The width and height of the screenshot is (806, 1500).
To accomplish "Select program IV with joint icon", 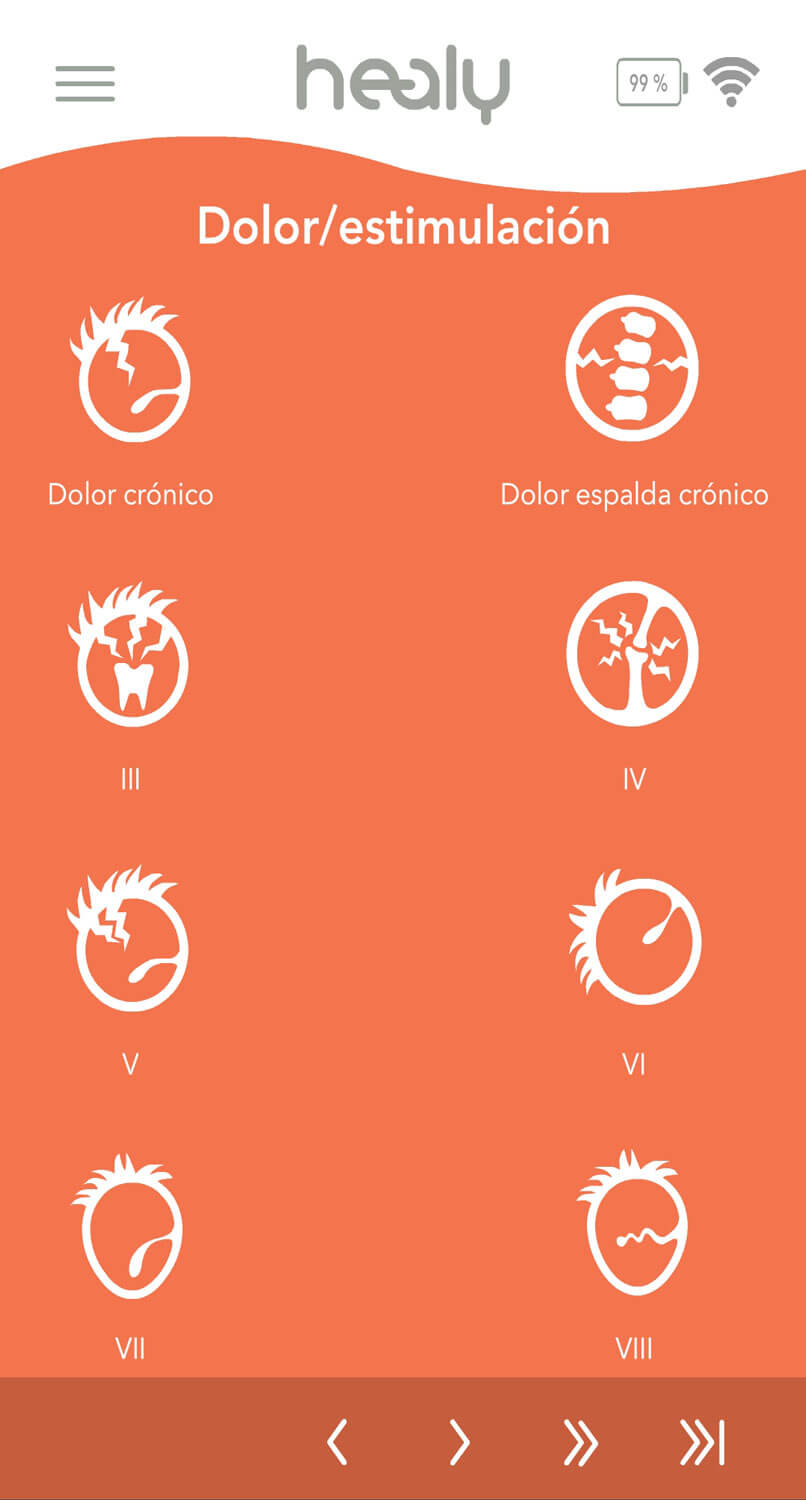I will point(632,653).
